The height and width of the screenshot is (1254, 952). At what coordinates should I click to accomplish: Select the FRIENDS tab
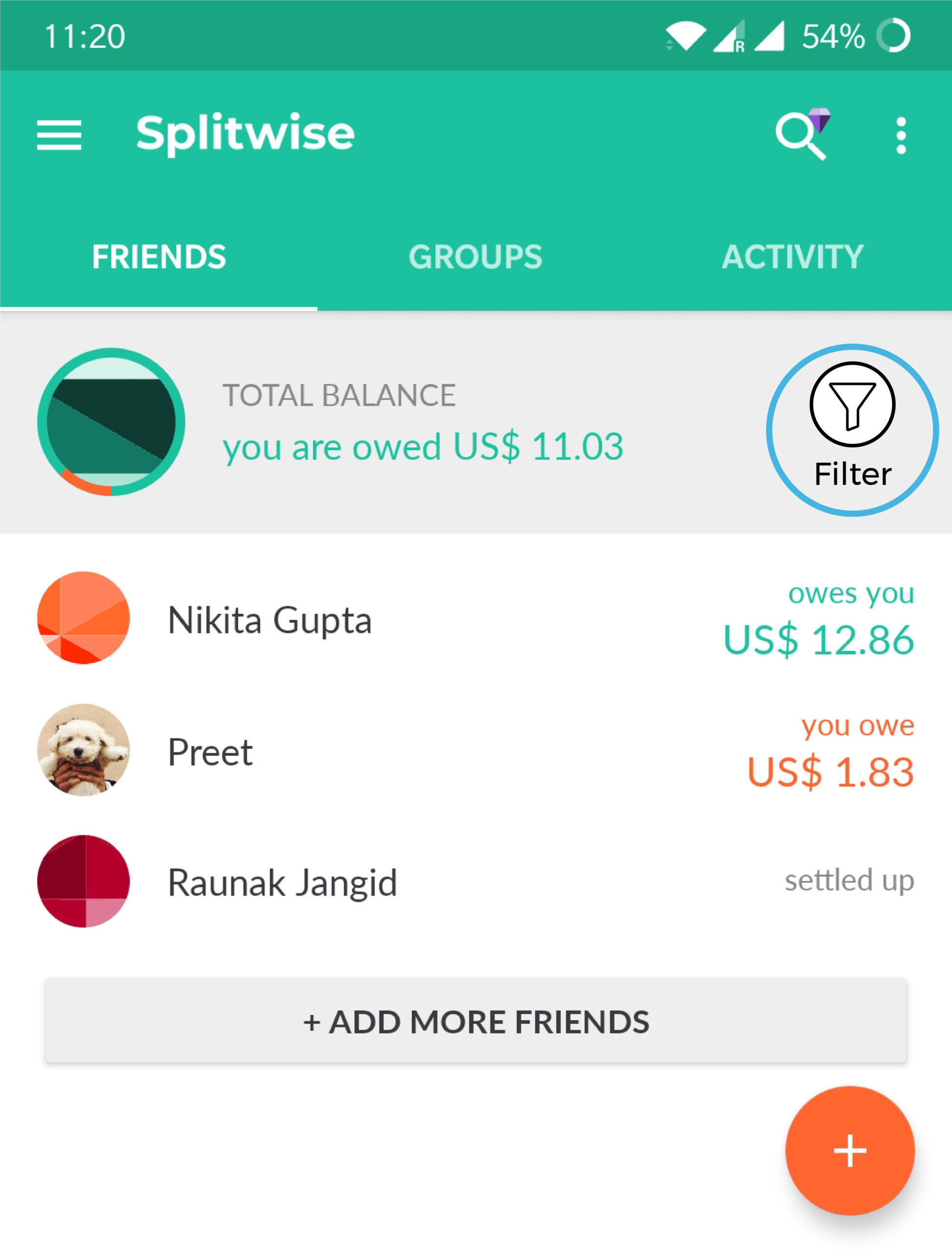click(160, 256)
